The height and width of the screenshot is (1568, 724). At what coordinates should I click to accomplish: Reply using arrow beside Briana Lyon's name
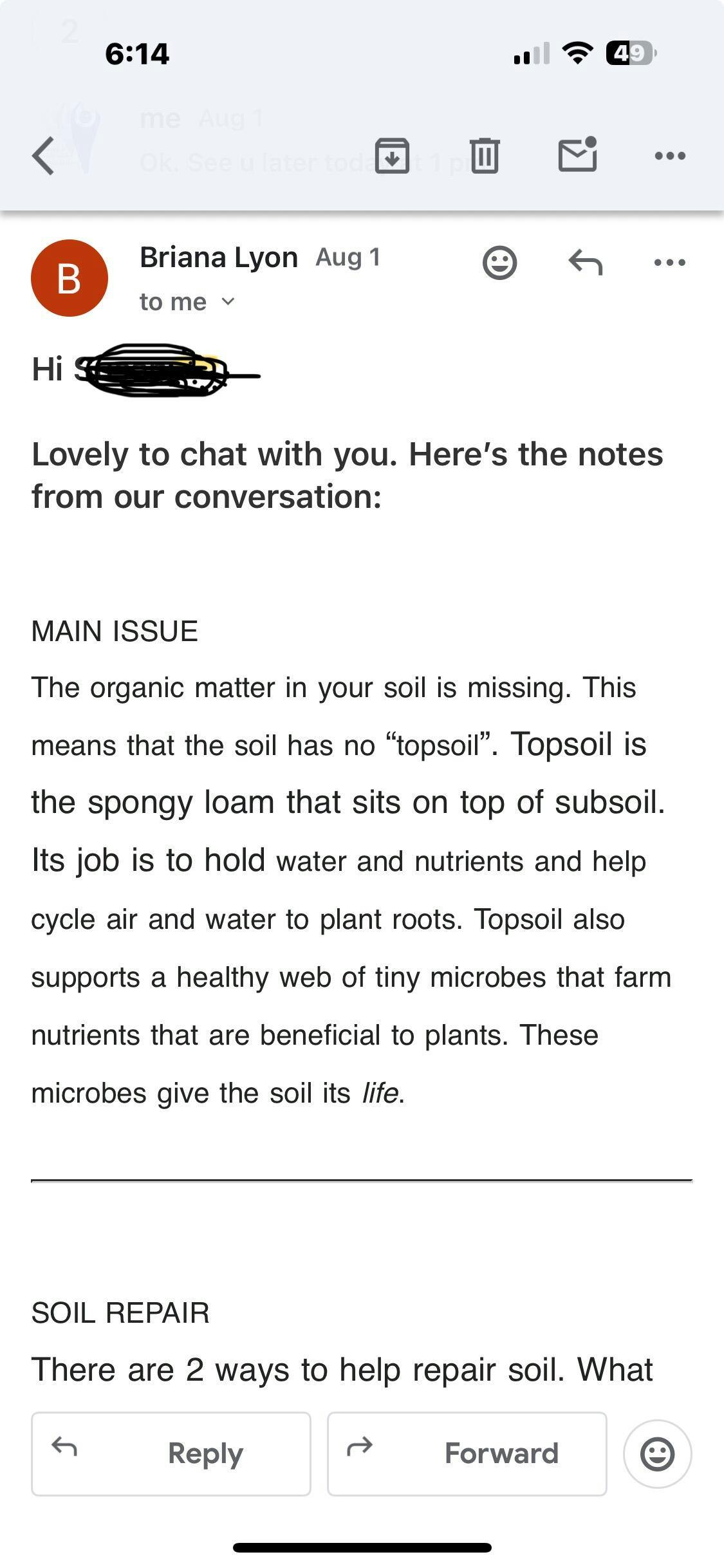586,263
